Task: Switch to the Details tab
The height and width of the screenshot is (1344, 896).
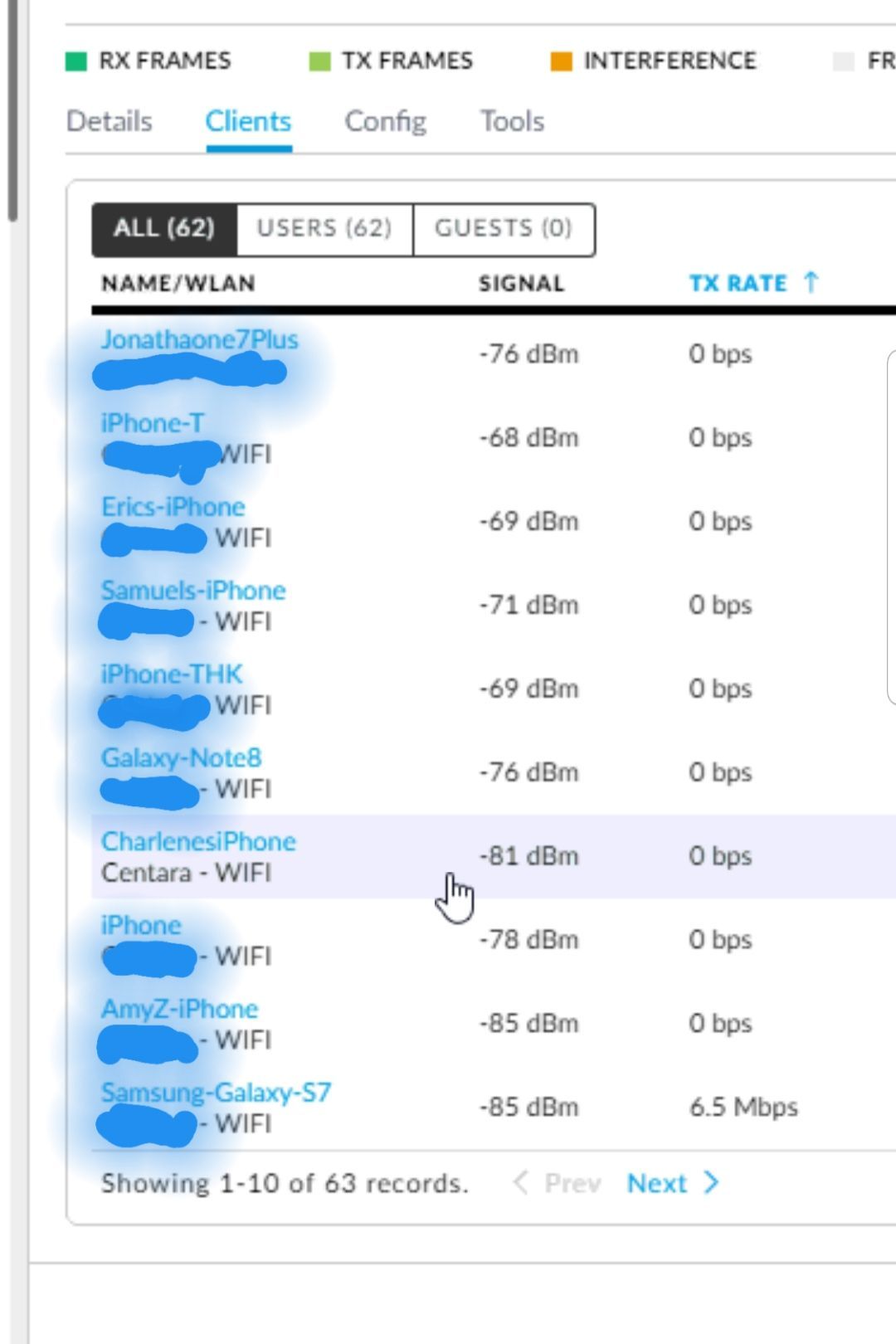Action: coord(109,121)
